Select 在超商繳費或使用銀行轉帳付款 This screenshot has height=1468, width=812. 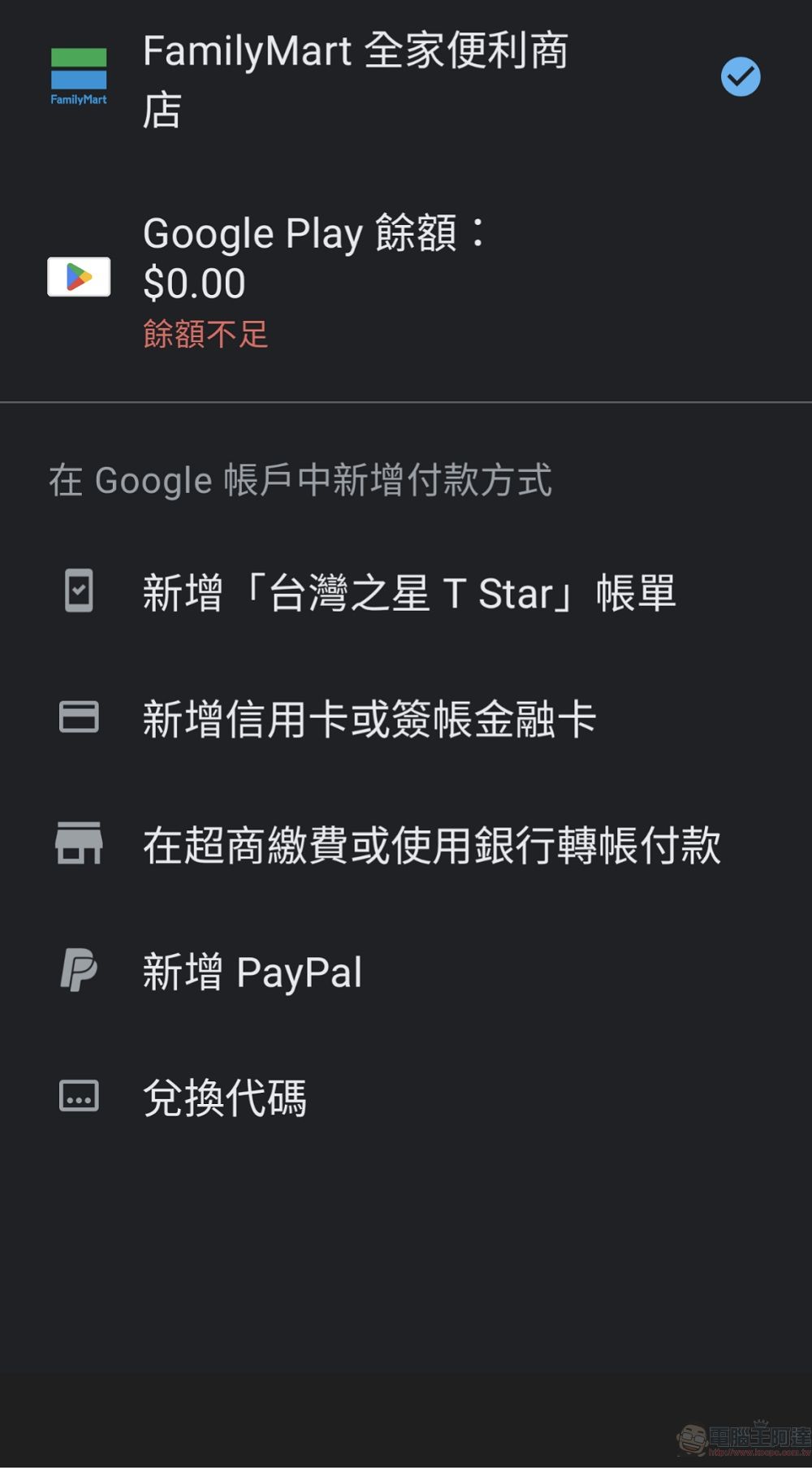click(430, 845)
